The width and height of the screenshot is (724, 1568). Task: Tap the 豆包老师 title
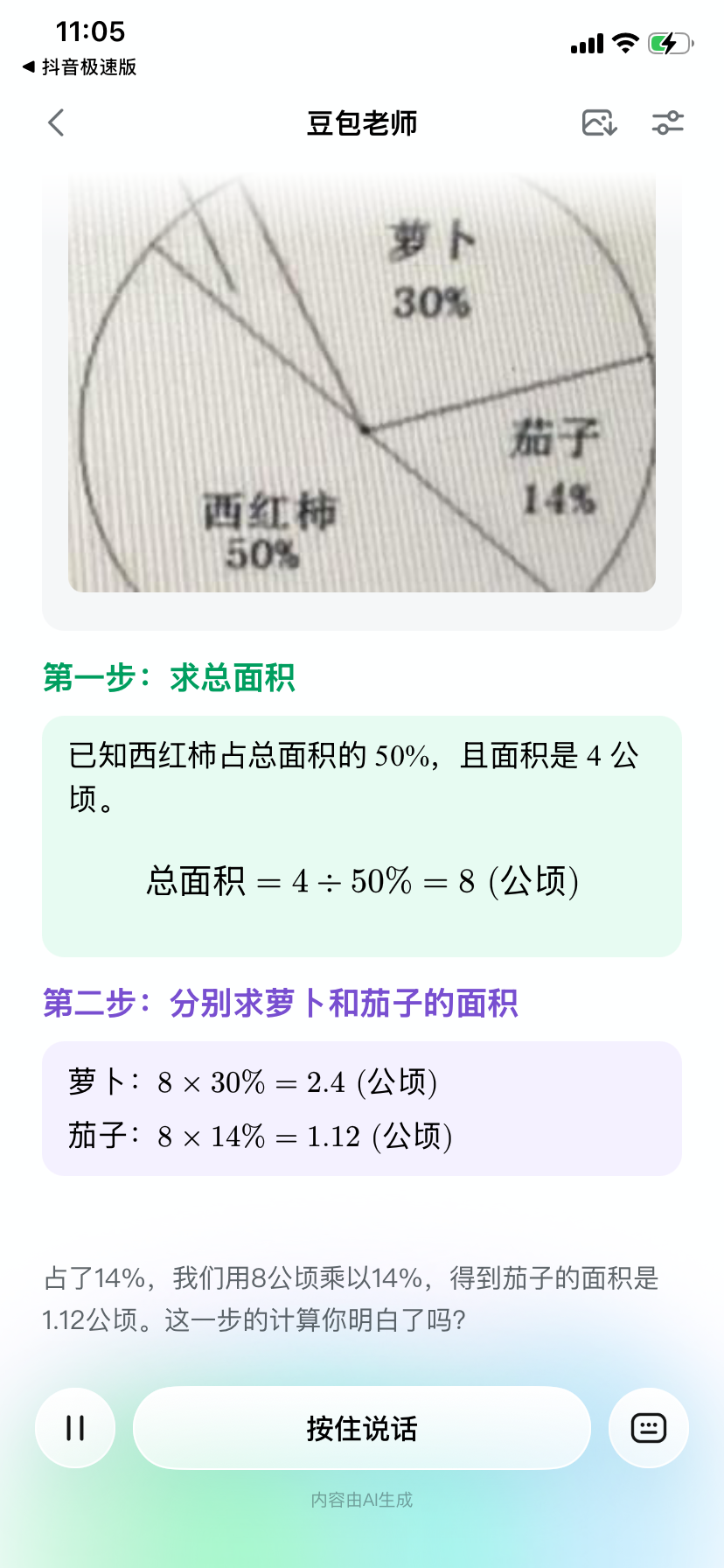point(362,123)
